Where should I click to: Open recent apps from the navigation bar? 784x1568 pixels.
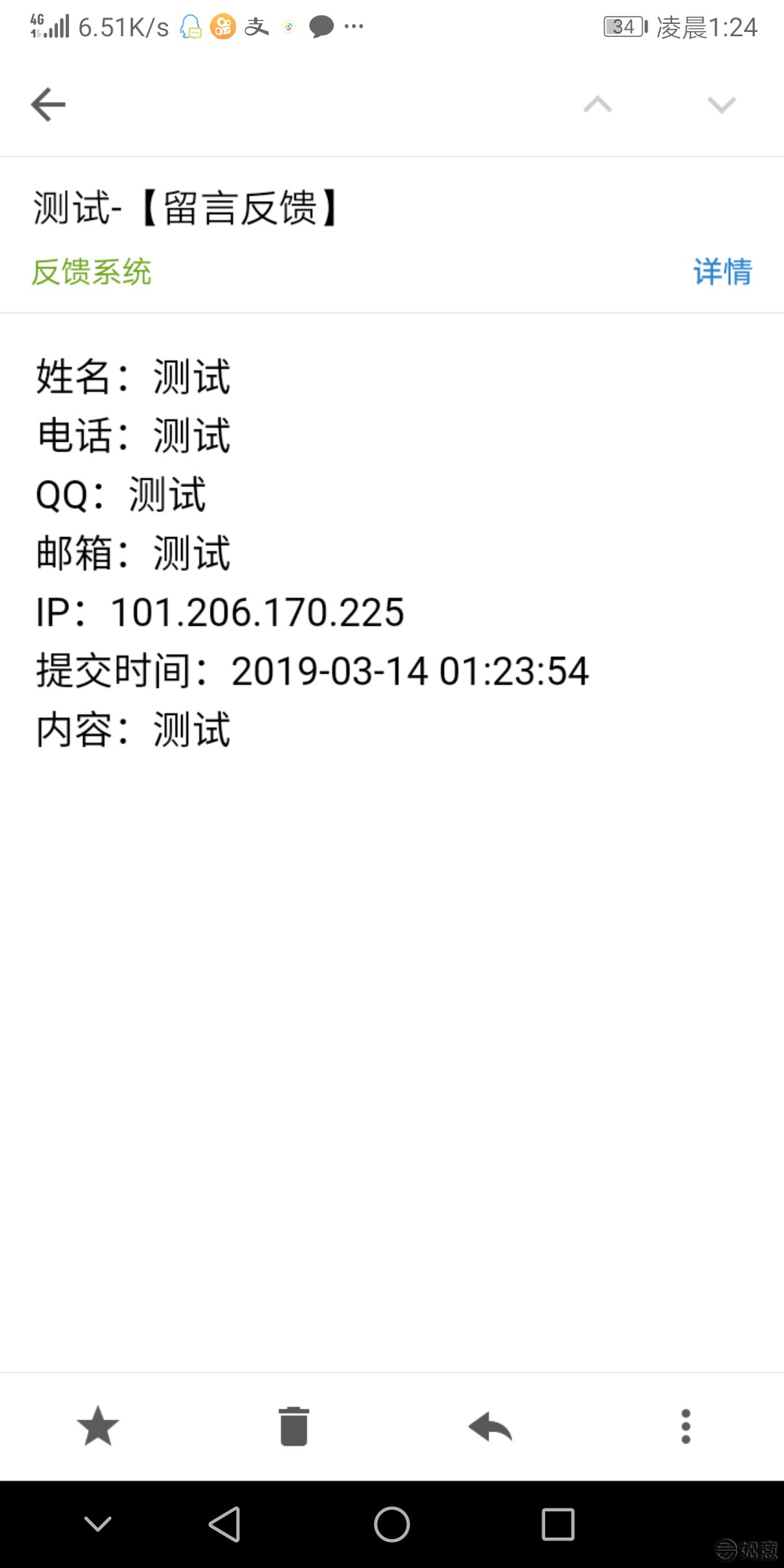coord(558,1524)
